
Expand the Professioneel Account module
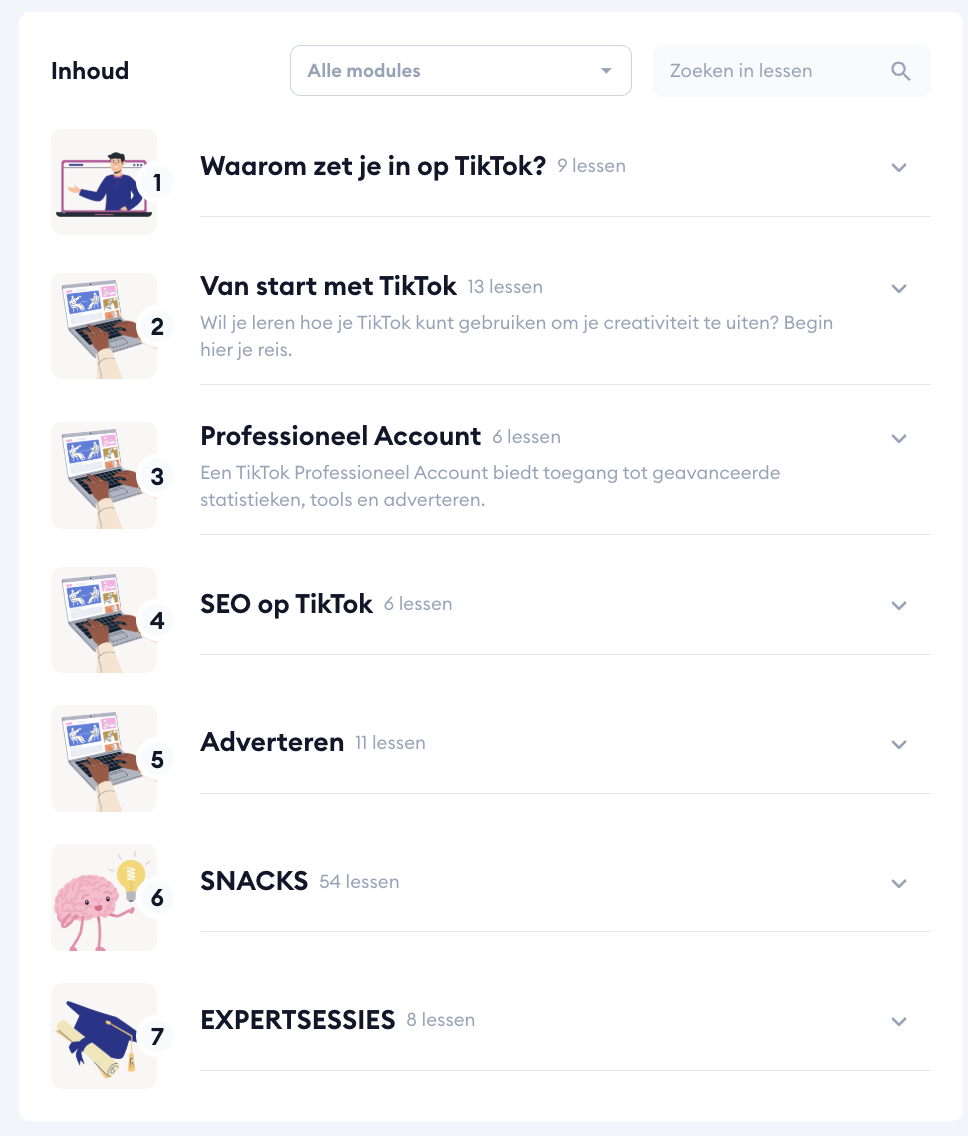[898, 438]
